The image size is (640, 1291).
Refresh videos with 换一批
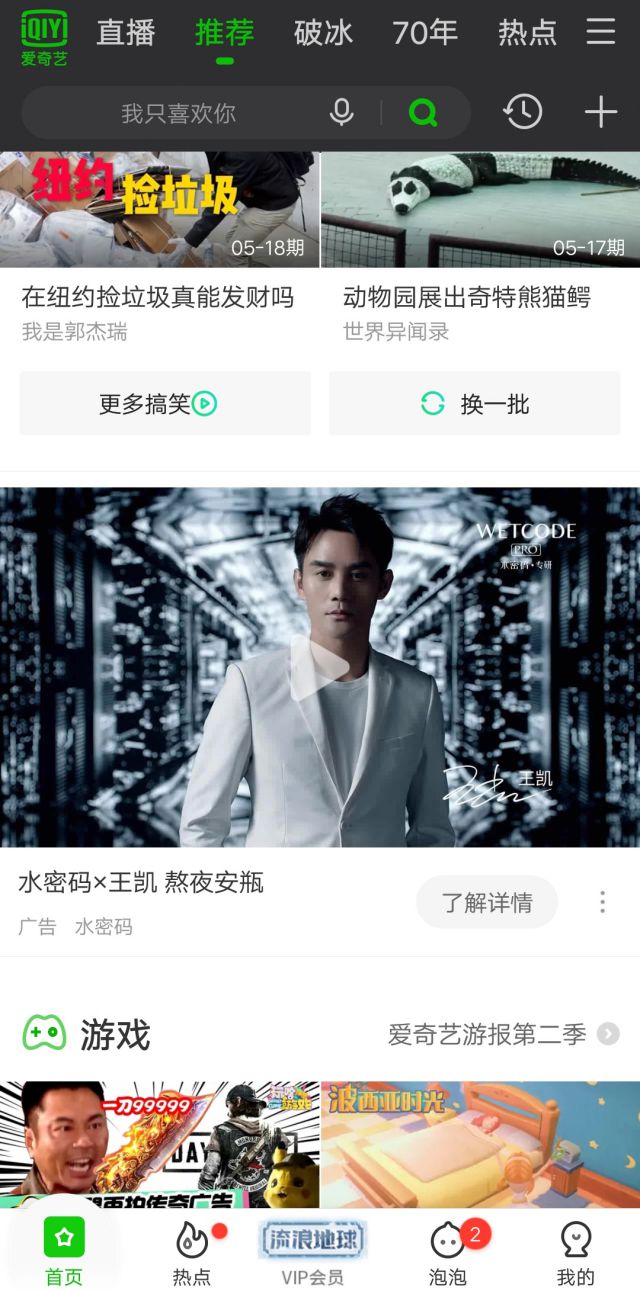click(475, 404)
